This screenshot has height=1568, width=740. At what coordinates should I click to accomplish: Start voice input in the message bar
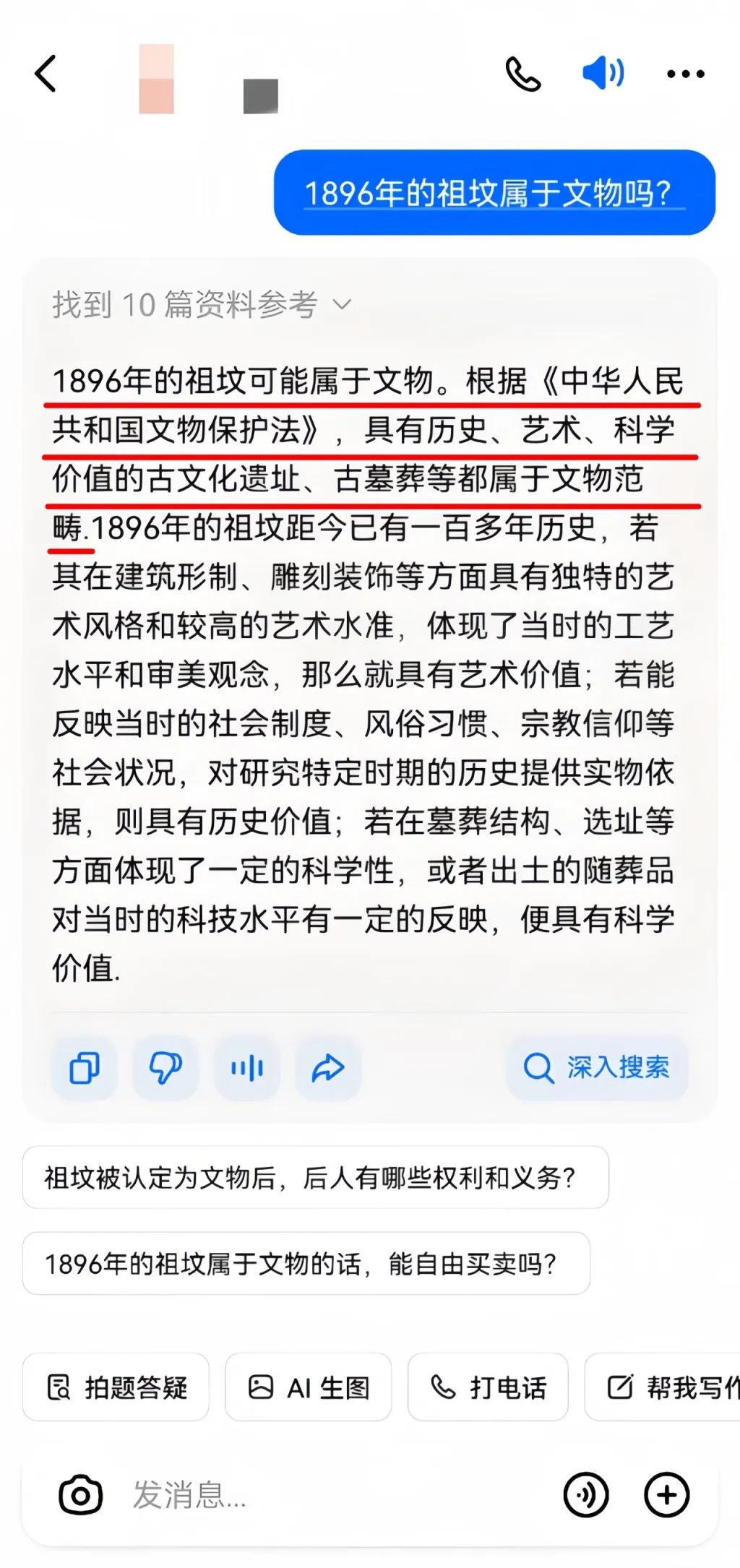586,1495
